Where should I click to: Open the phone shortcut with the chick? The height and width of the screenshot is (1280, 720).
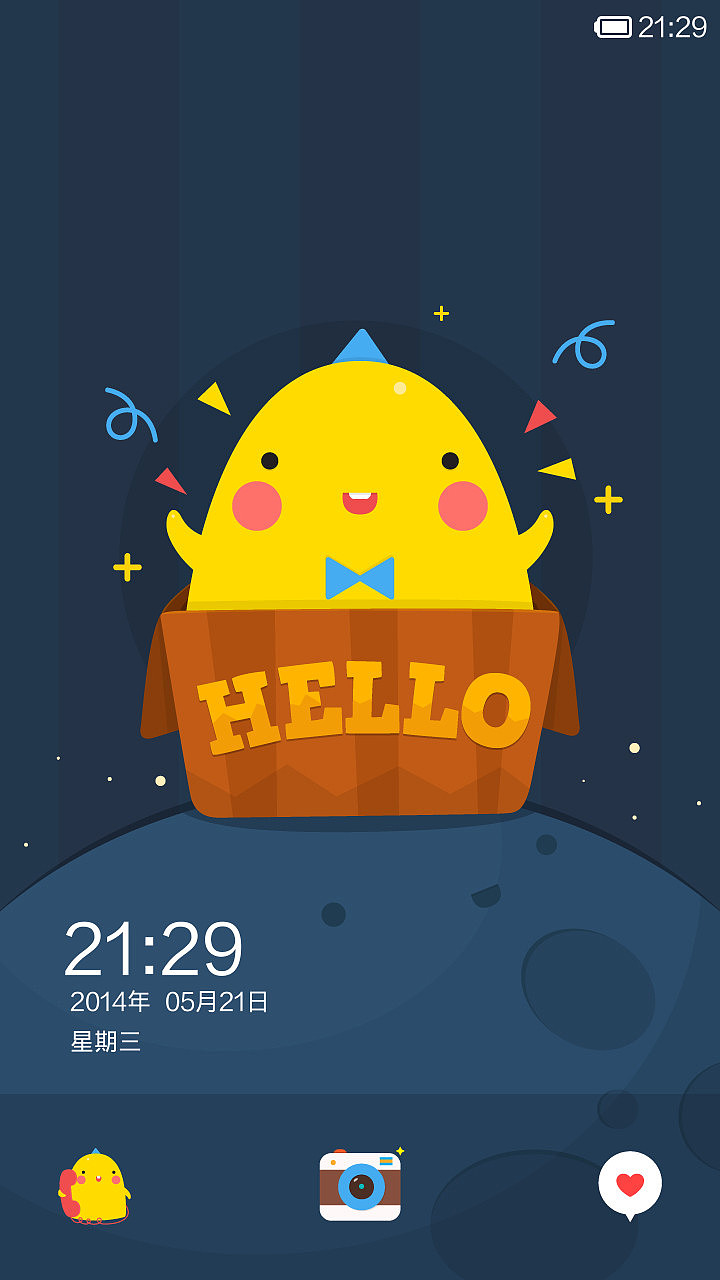95,1187
